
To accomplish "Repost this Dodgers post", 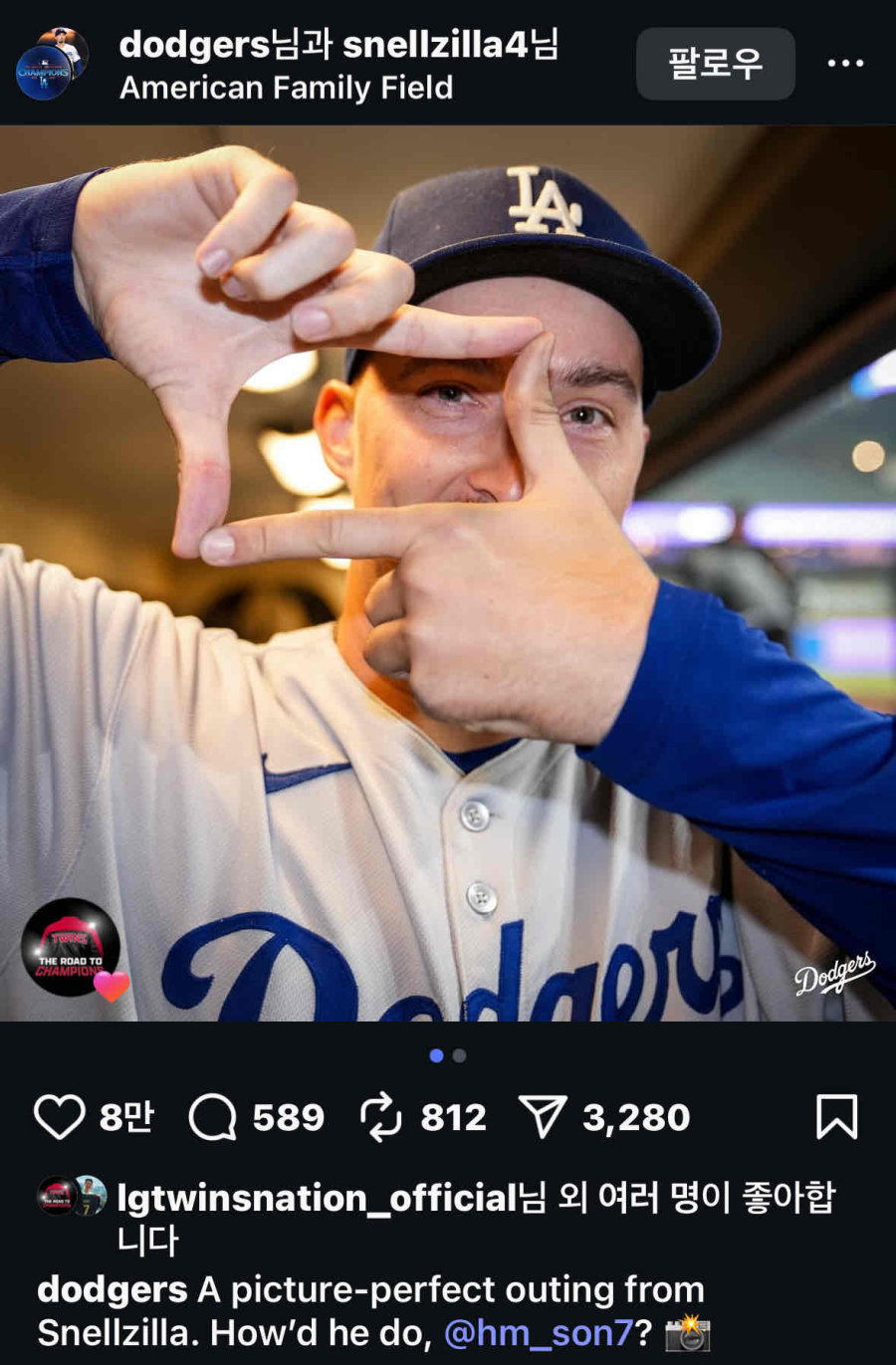I will point(380,1117).
